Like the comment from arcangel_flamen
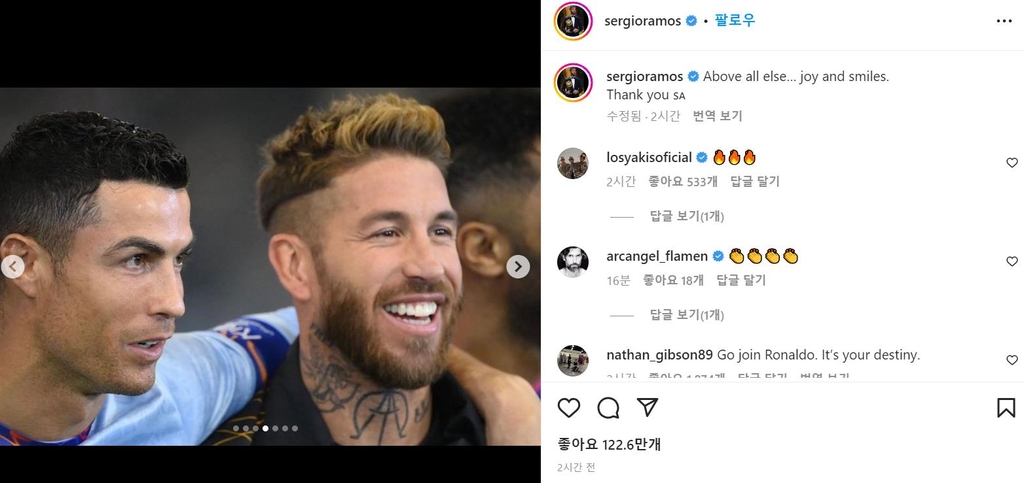The height and width of the screenshot is (483, 1024). pos(1011,262)
